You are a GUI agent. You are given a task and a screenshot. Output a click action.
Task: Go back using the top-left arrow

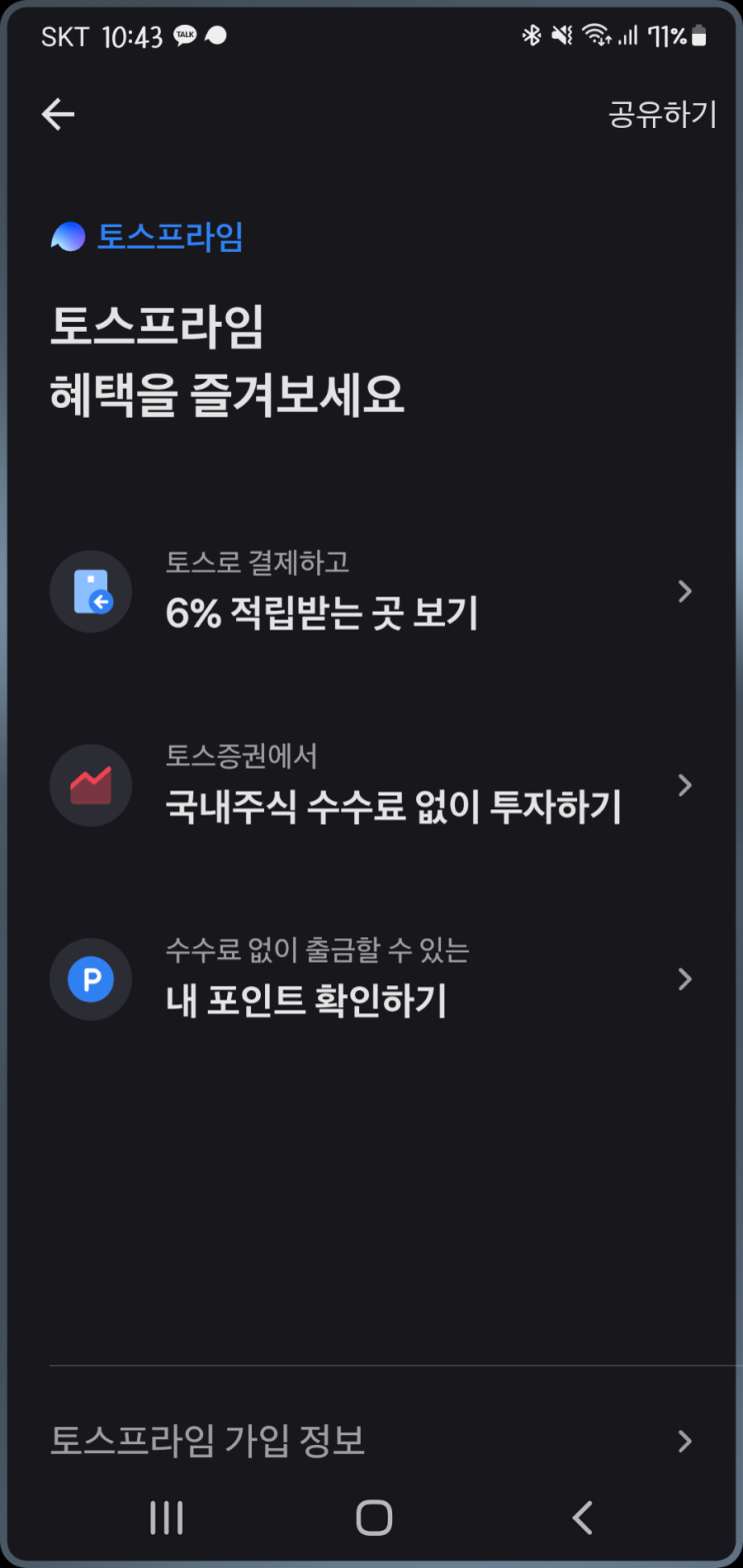coord(58,115)
